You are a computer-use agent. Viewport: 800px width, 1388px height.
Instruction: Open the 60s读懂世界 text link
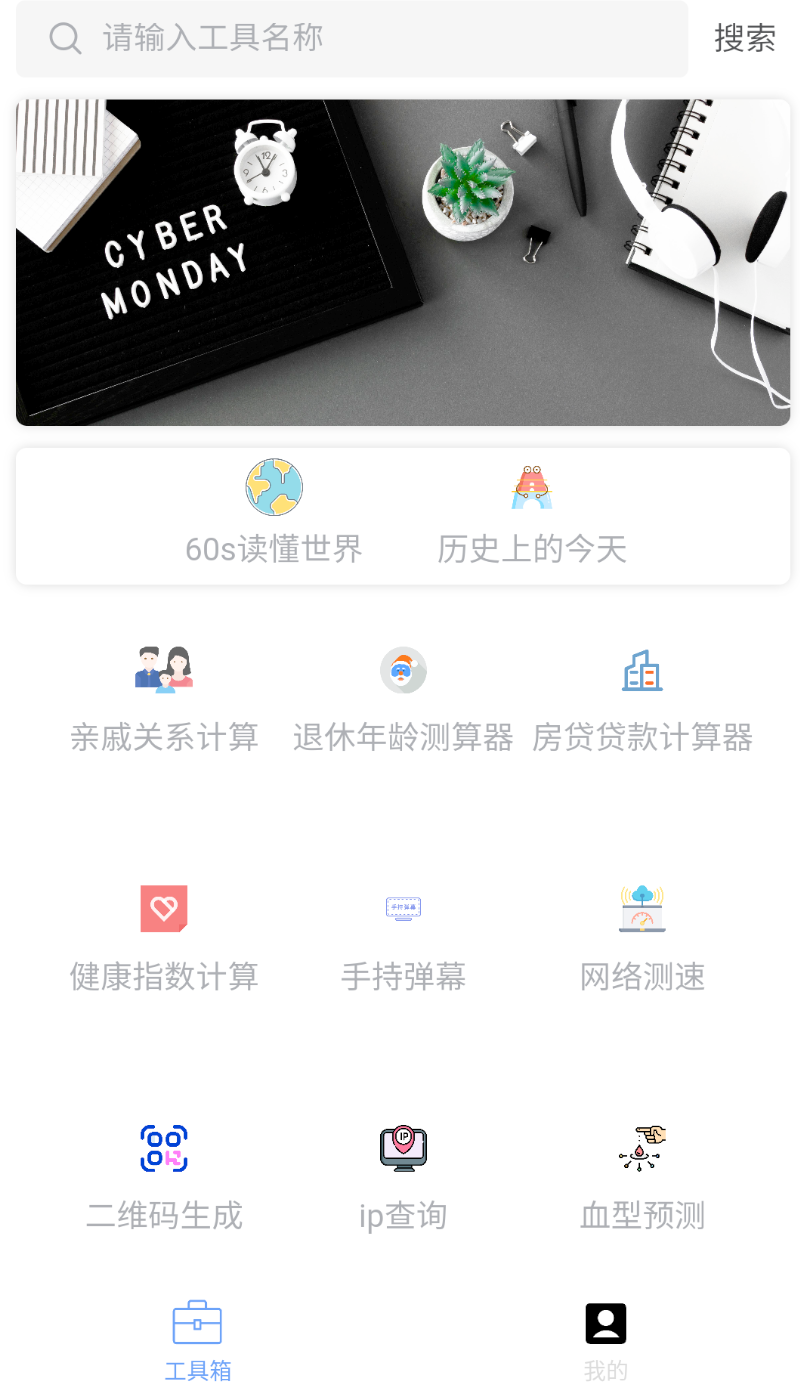point(273,549)
